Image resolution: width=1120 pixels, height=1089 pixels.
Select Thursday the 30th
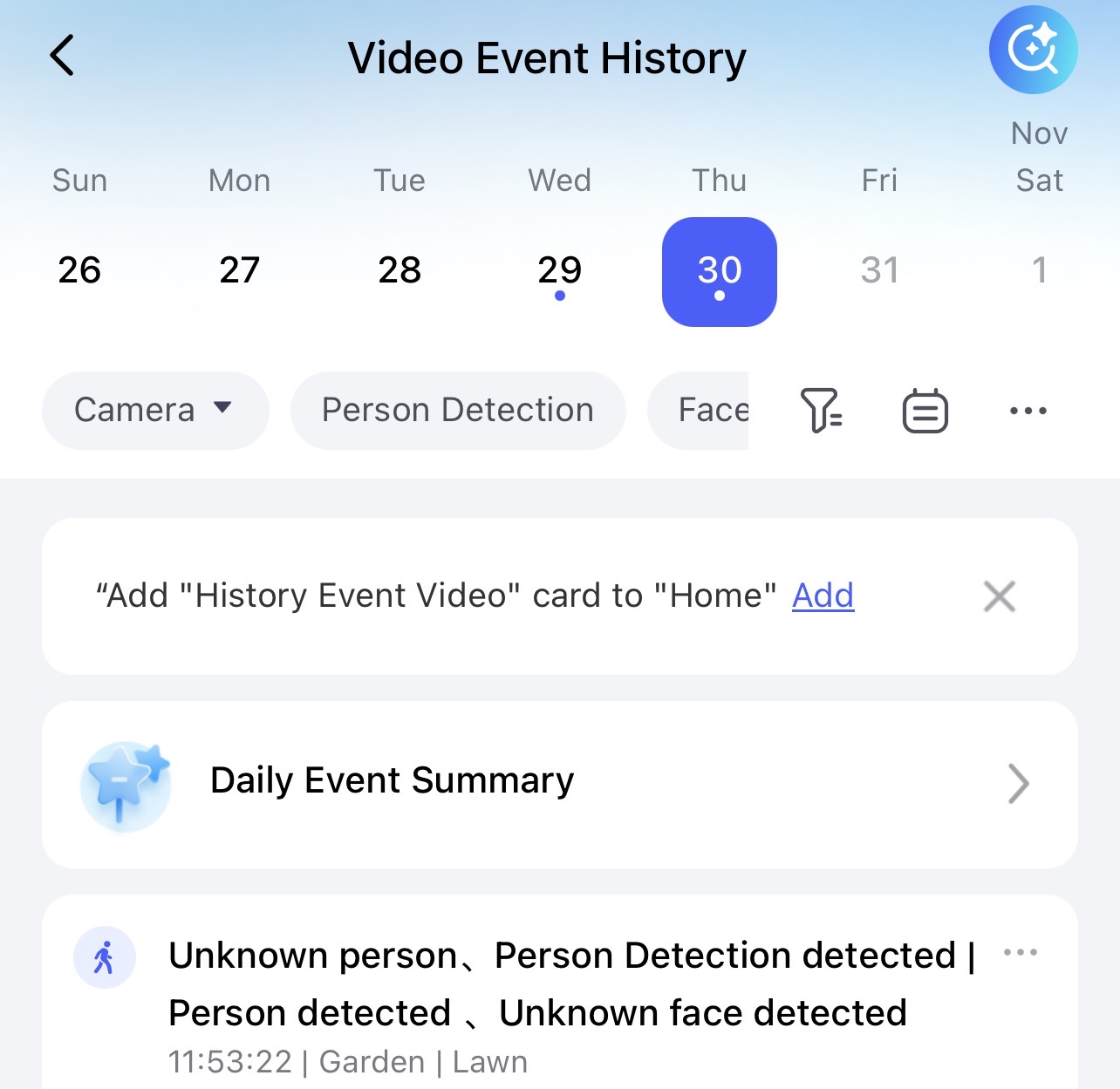coord(720,271)
